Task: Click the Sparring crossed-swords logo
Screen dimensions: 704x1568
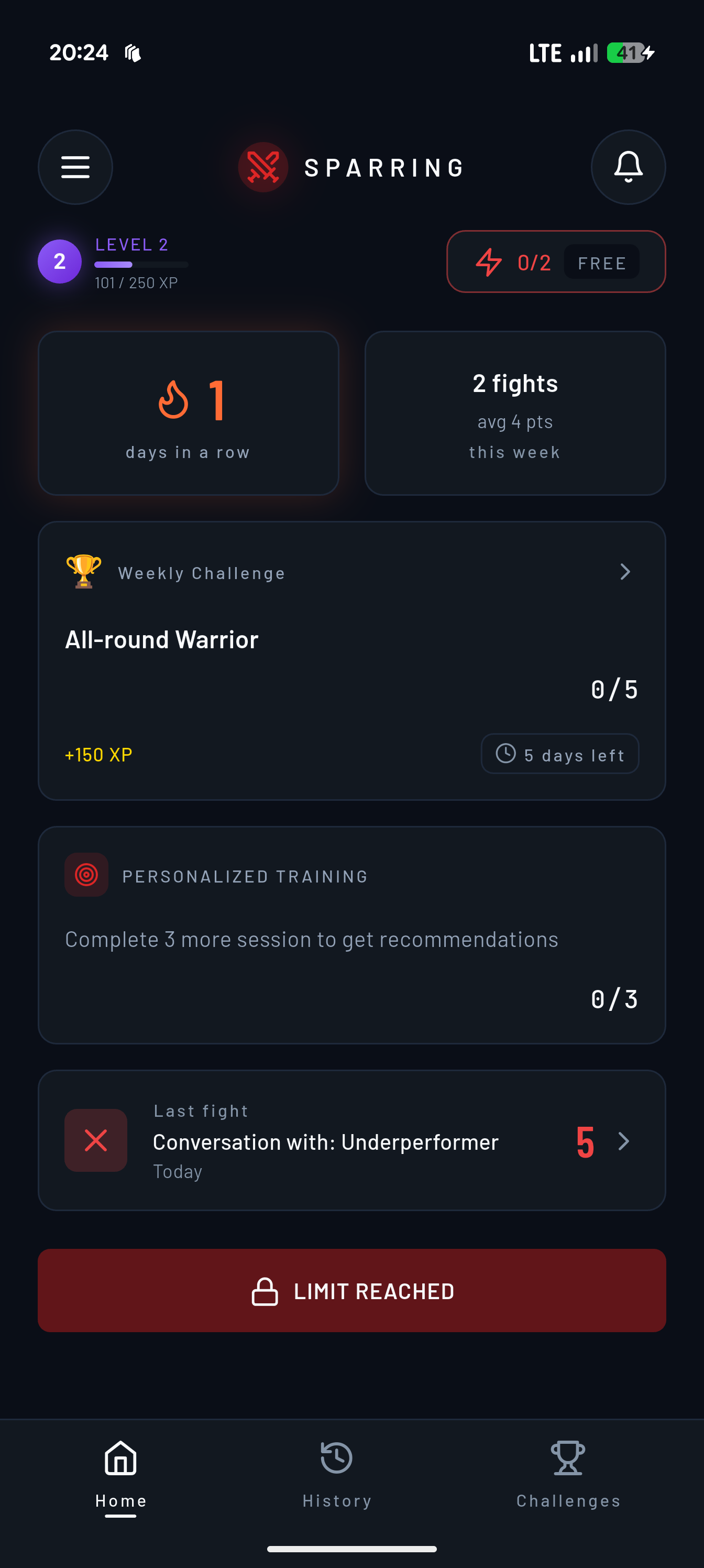Action: tap(263, 167)
